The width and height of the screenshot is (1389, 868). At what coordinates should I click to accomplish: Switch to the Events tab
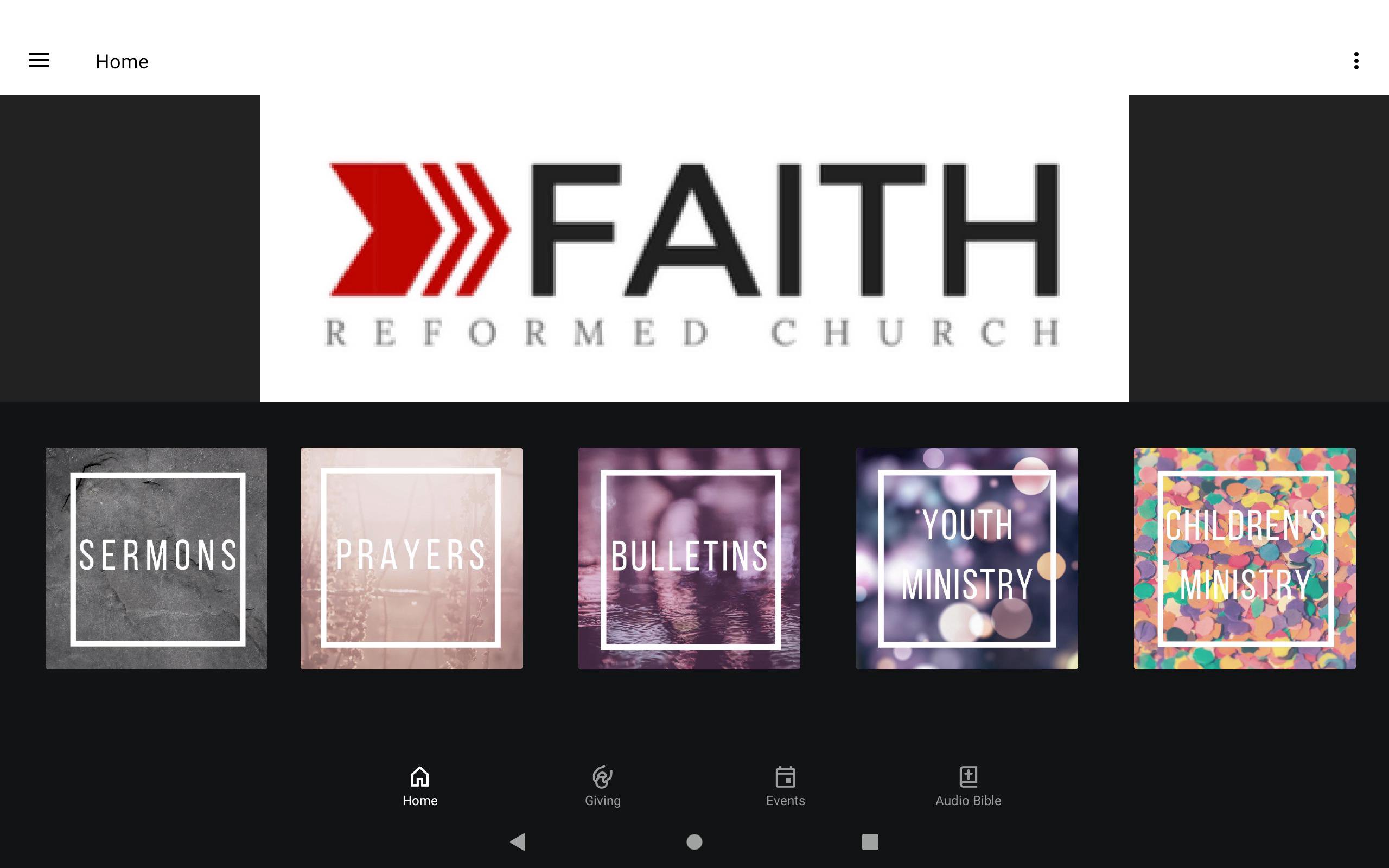coord(785,786)
